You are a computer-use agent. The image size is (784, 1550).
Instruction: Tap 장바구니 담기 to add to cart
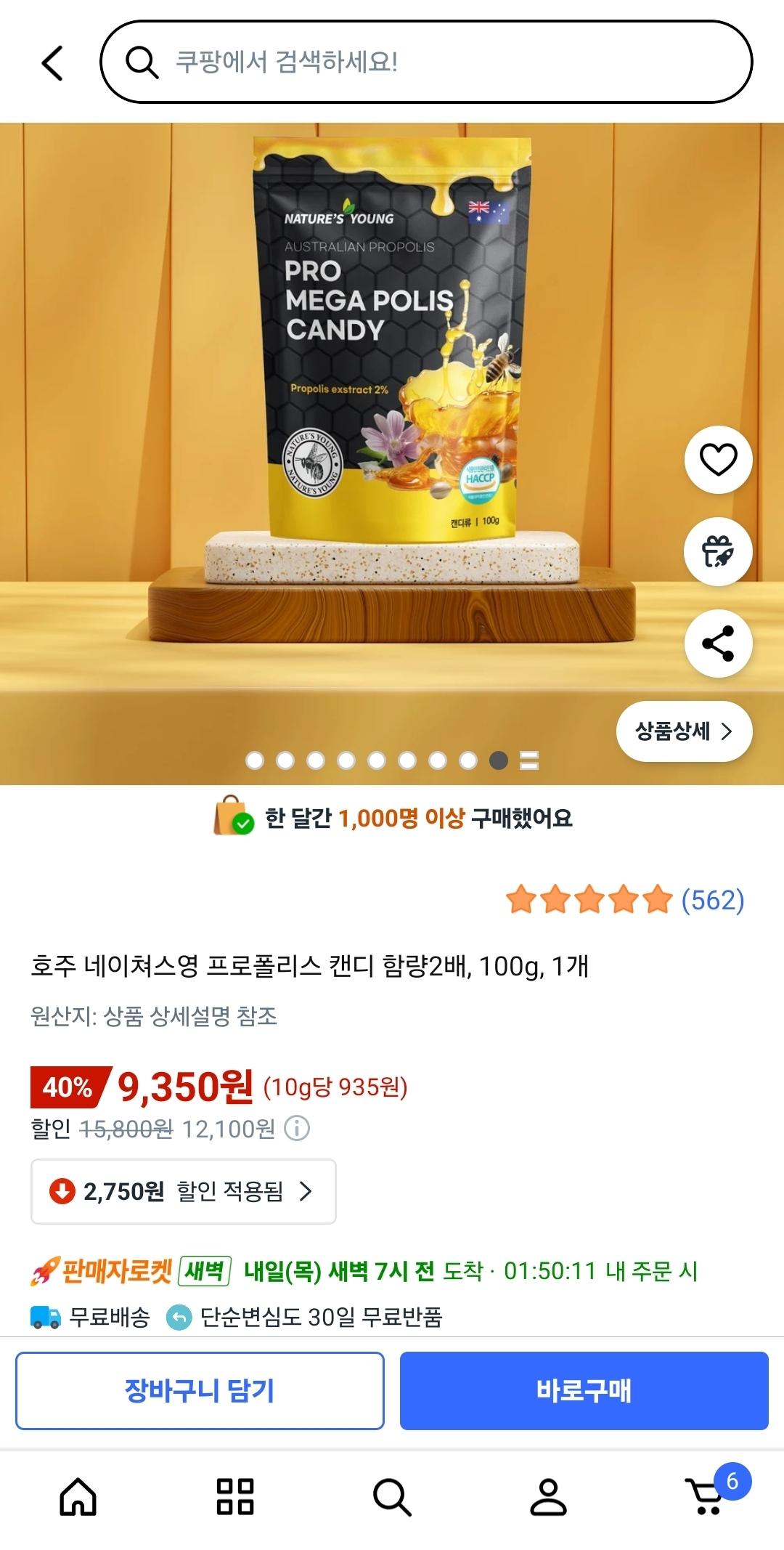pos(200,1391)
